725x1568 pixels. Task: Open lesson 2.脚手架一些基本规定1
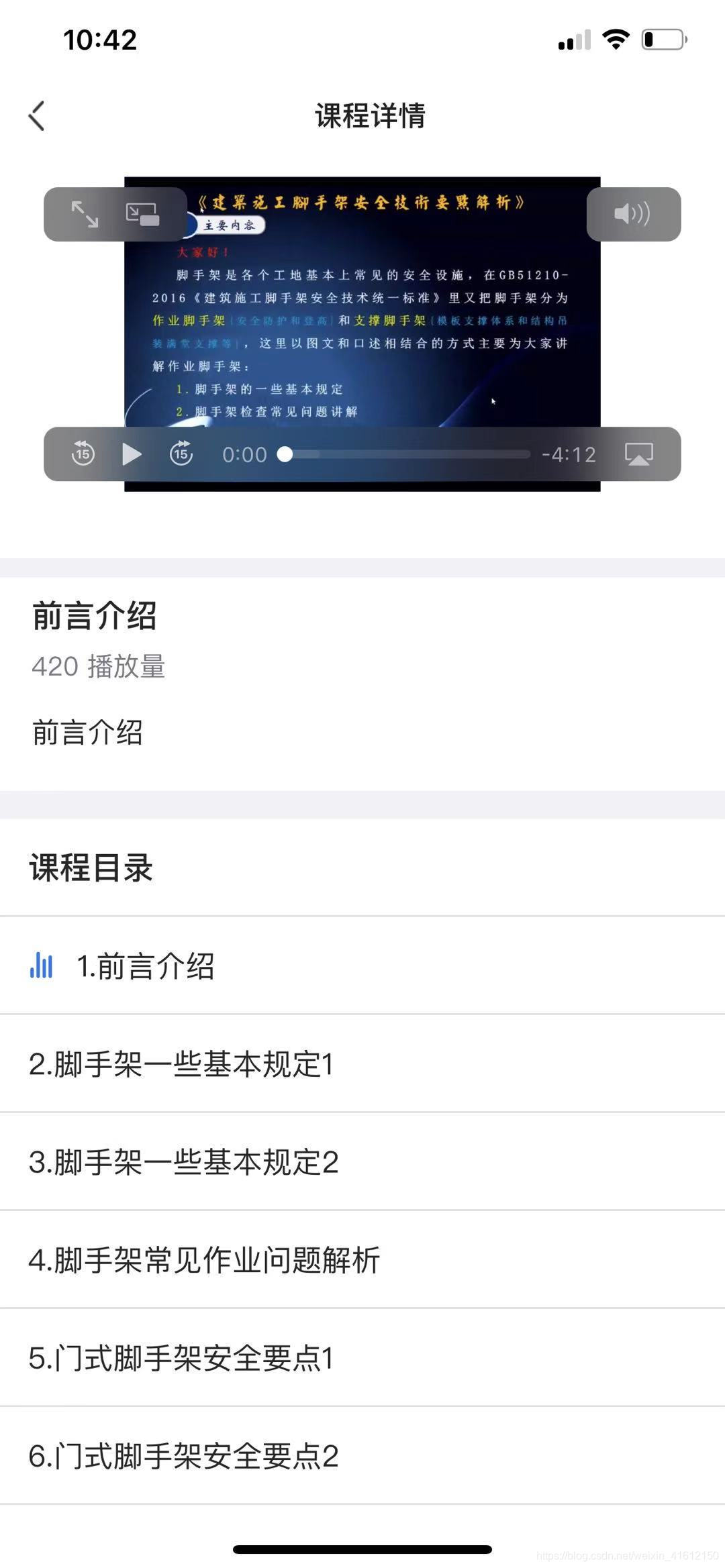click(181, 1064)
